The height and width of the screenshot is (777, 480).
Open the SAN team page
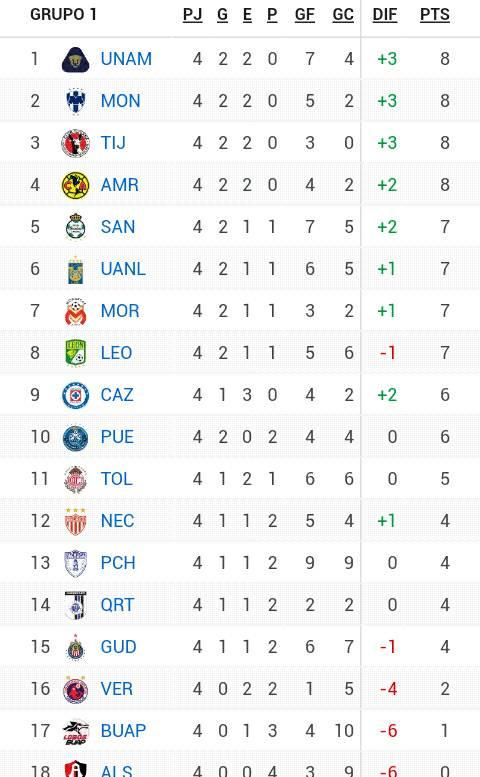pos(118,227)
